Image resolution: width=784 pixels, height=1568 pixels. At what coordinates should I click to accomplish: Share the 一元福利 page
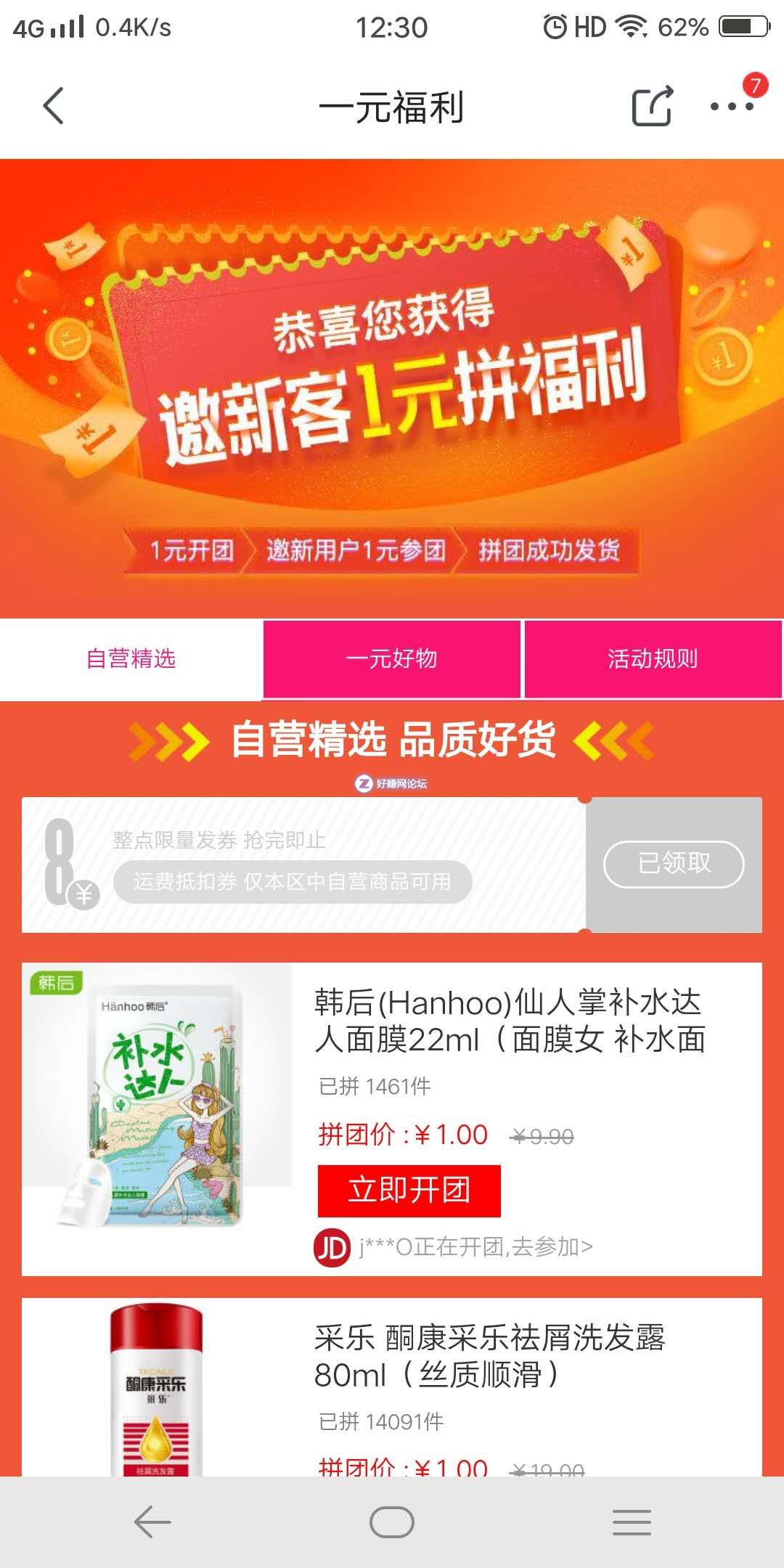point(651,107)
